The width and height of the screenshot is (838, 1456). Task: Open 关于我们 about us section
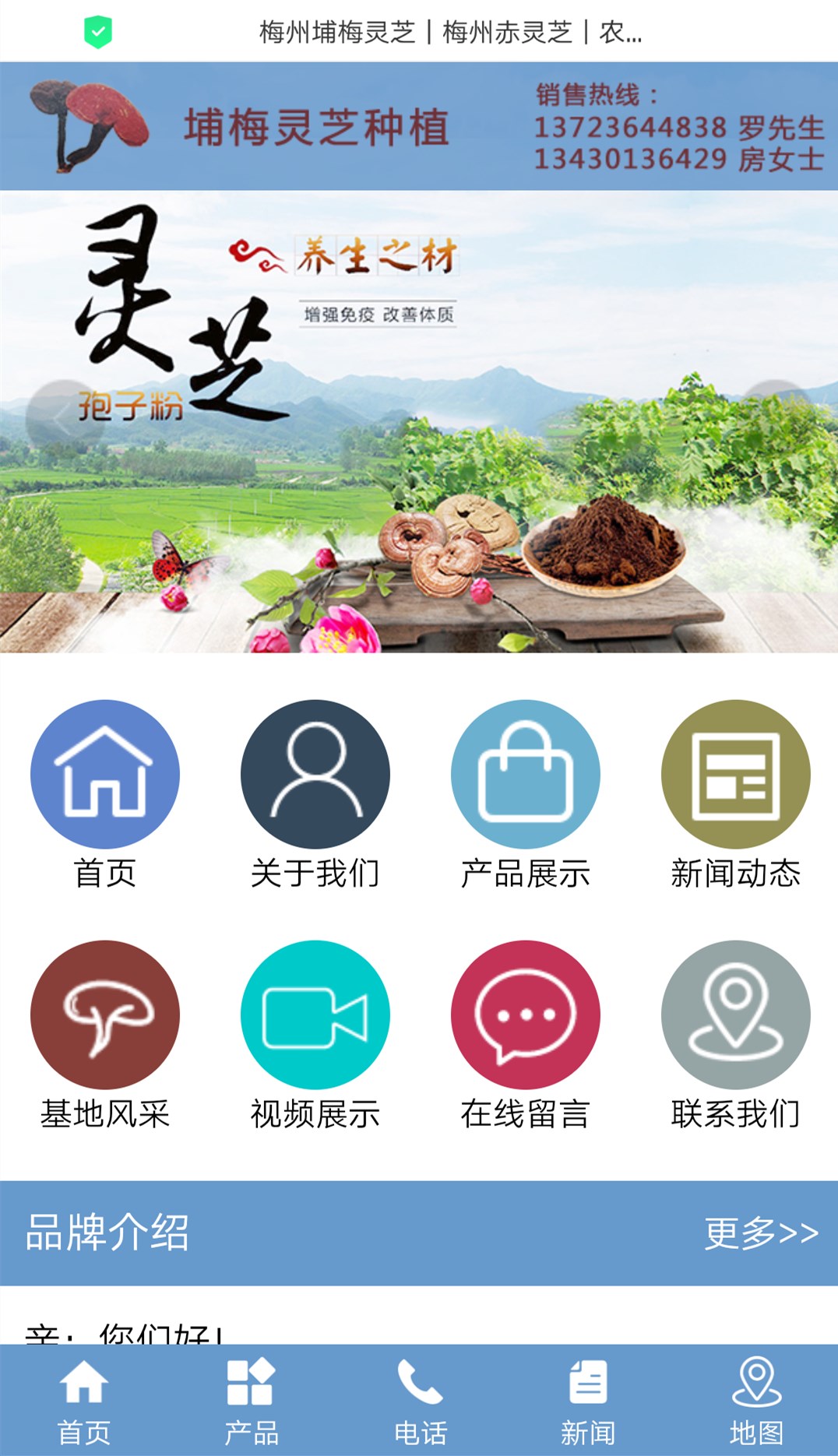[x=315, y=774]
